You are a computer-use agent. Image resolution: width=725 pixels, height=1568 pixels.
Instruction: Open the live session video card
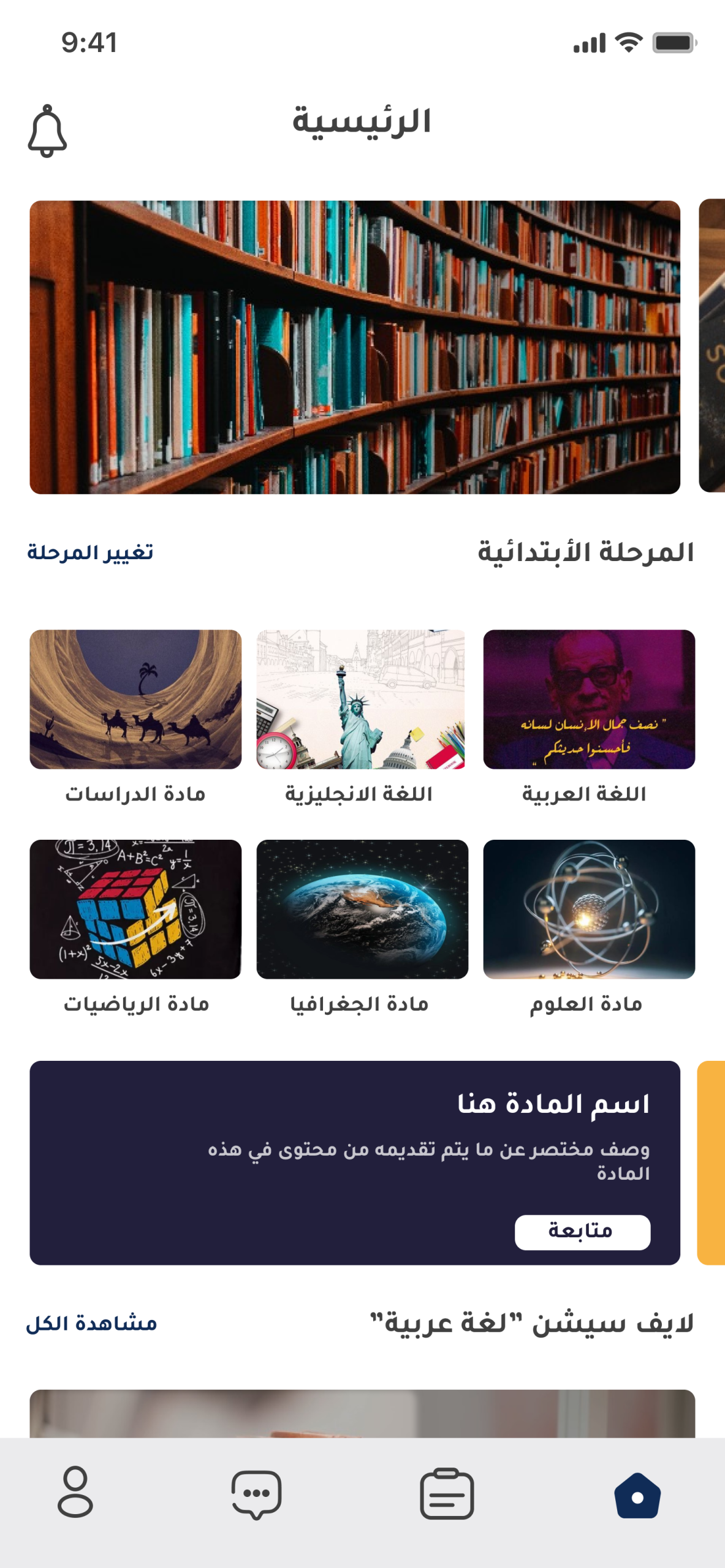362,1413
